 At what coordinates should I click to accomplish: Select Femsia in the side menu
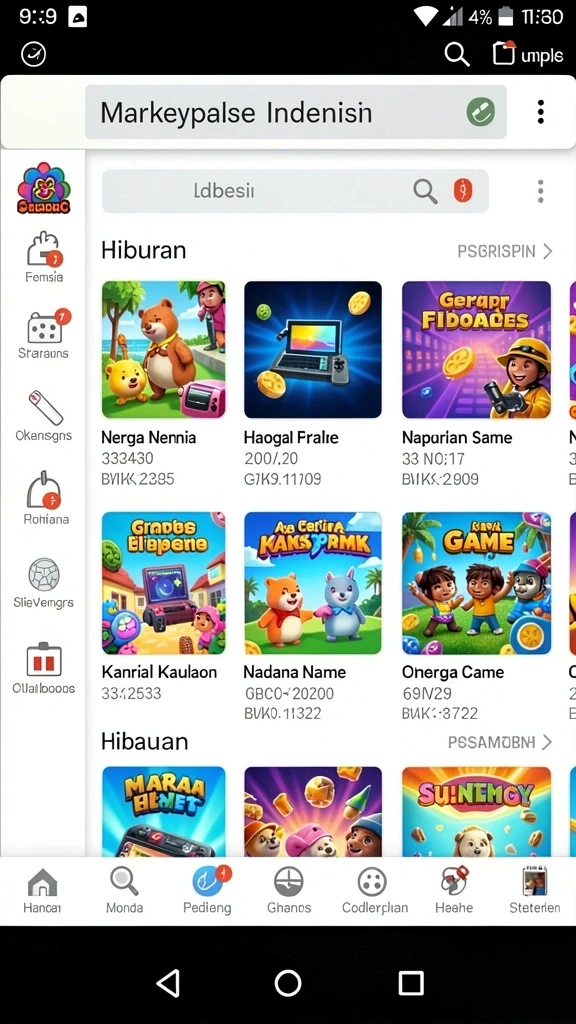pyautogui.click(x=44, y=257)
